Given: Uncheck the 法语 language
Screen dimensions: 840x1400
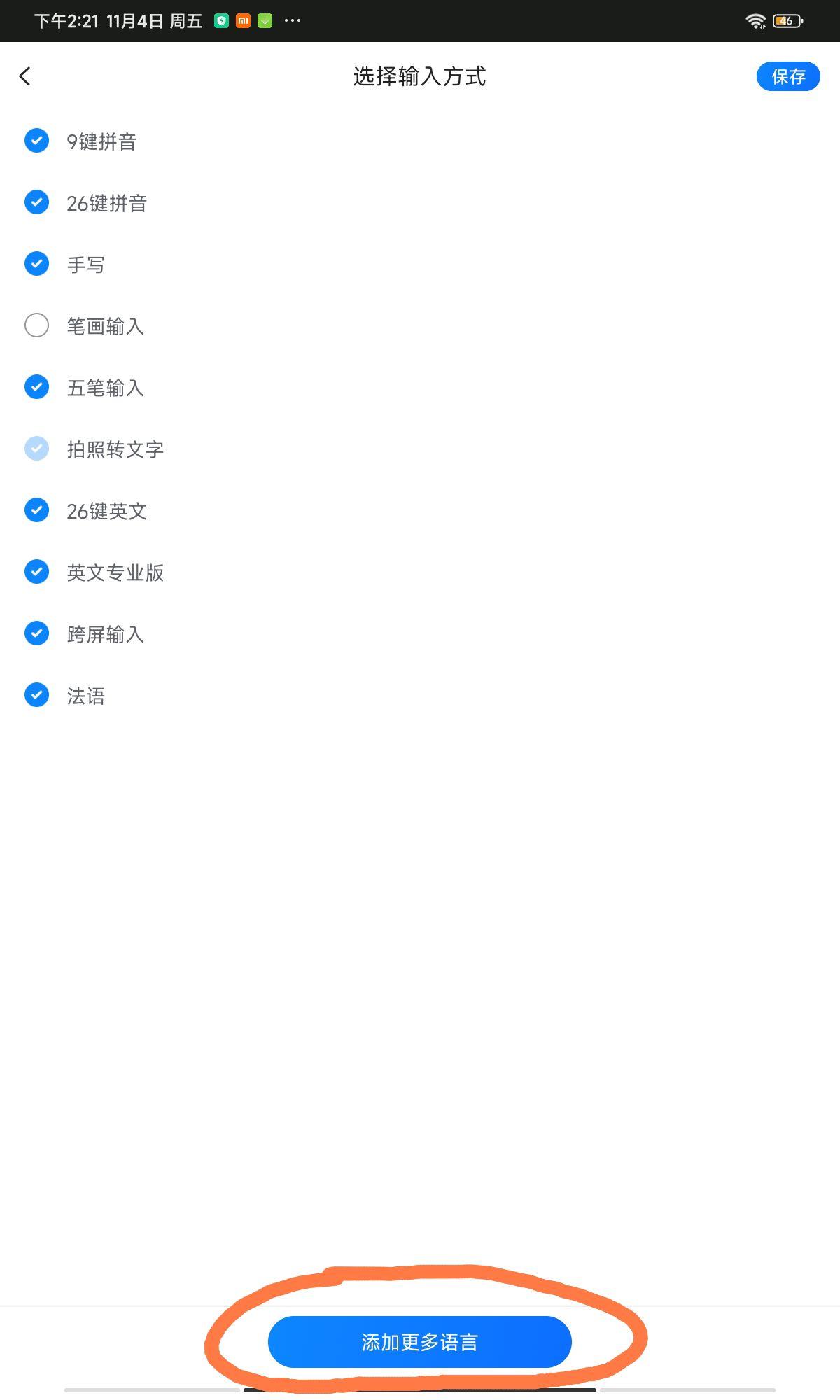Looking at the screenshot, I should 36,695.
